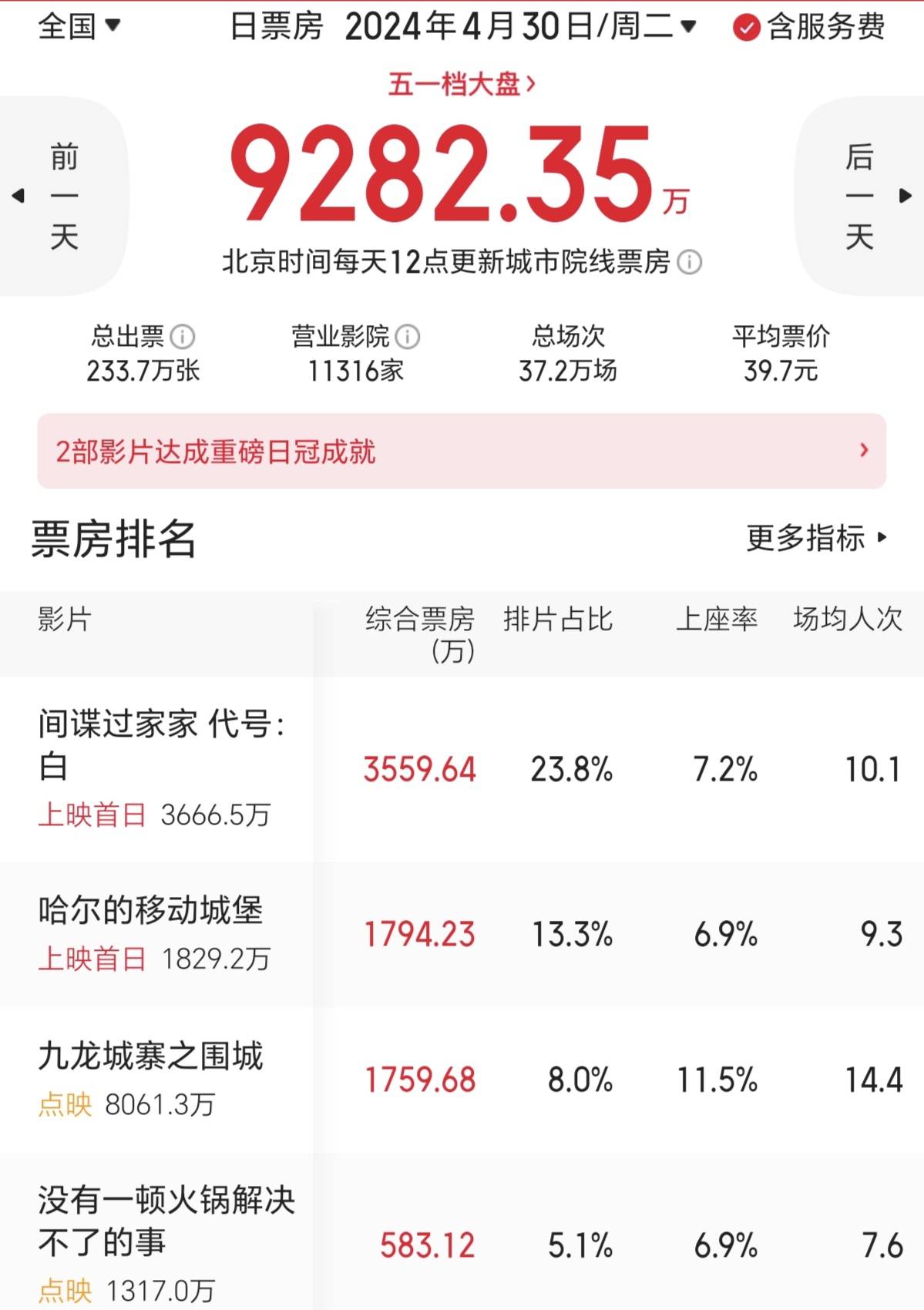Open film 没有一顿火锅解决不了的事 details
The width and height of the screenshot is (924, 1310).
coord(166,1221)
